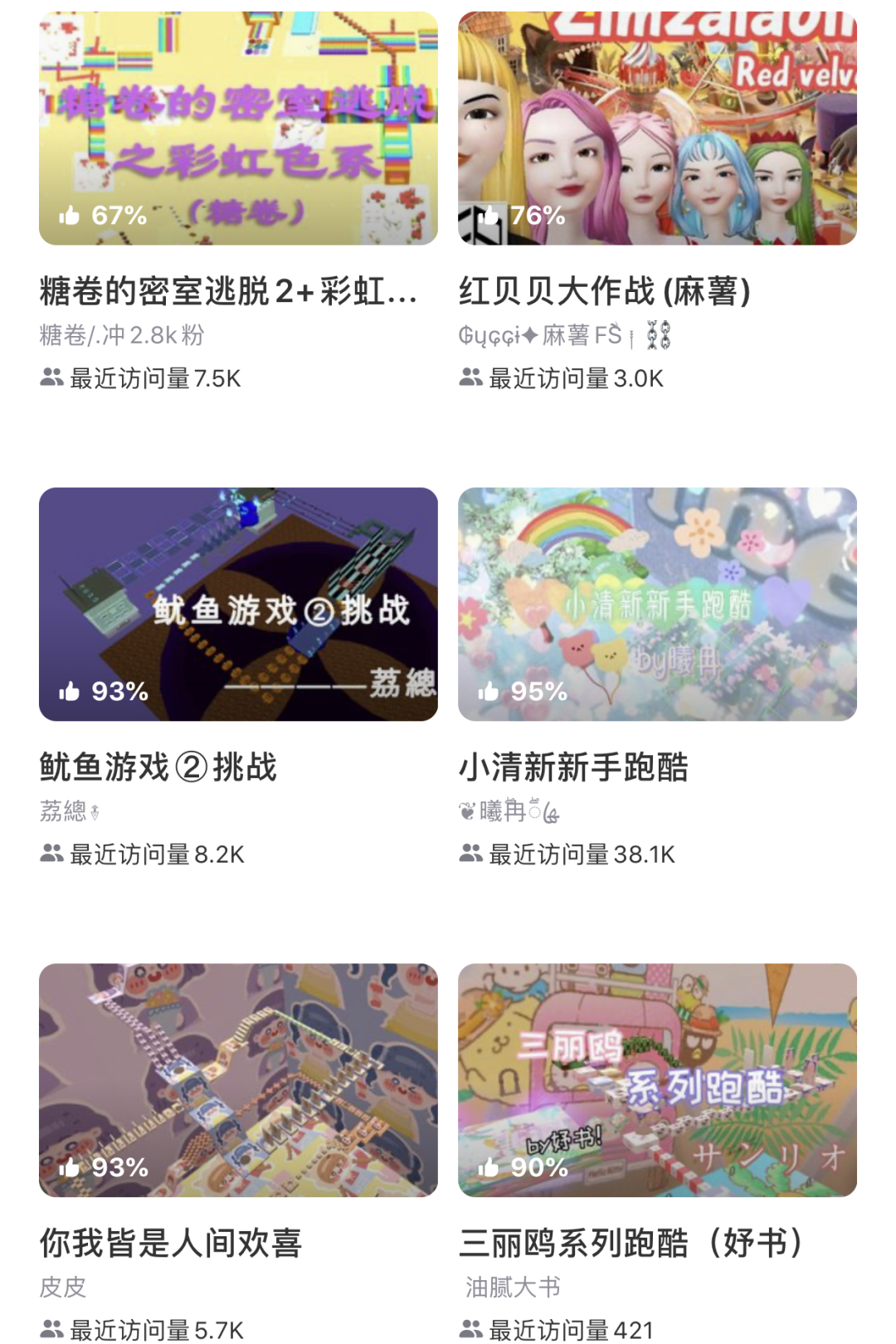View the 你我皆是人间欢喜 game card
The image size is (896, 1344).
point(238,1079)
